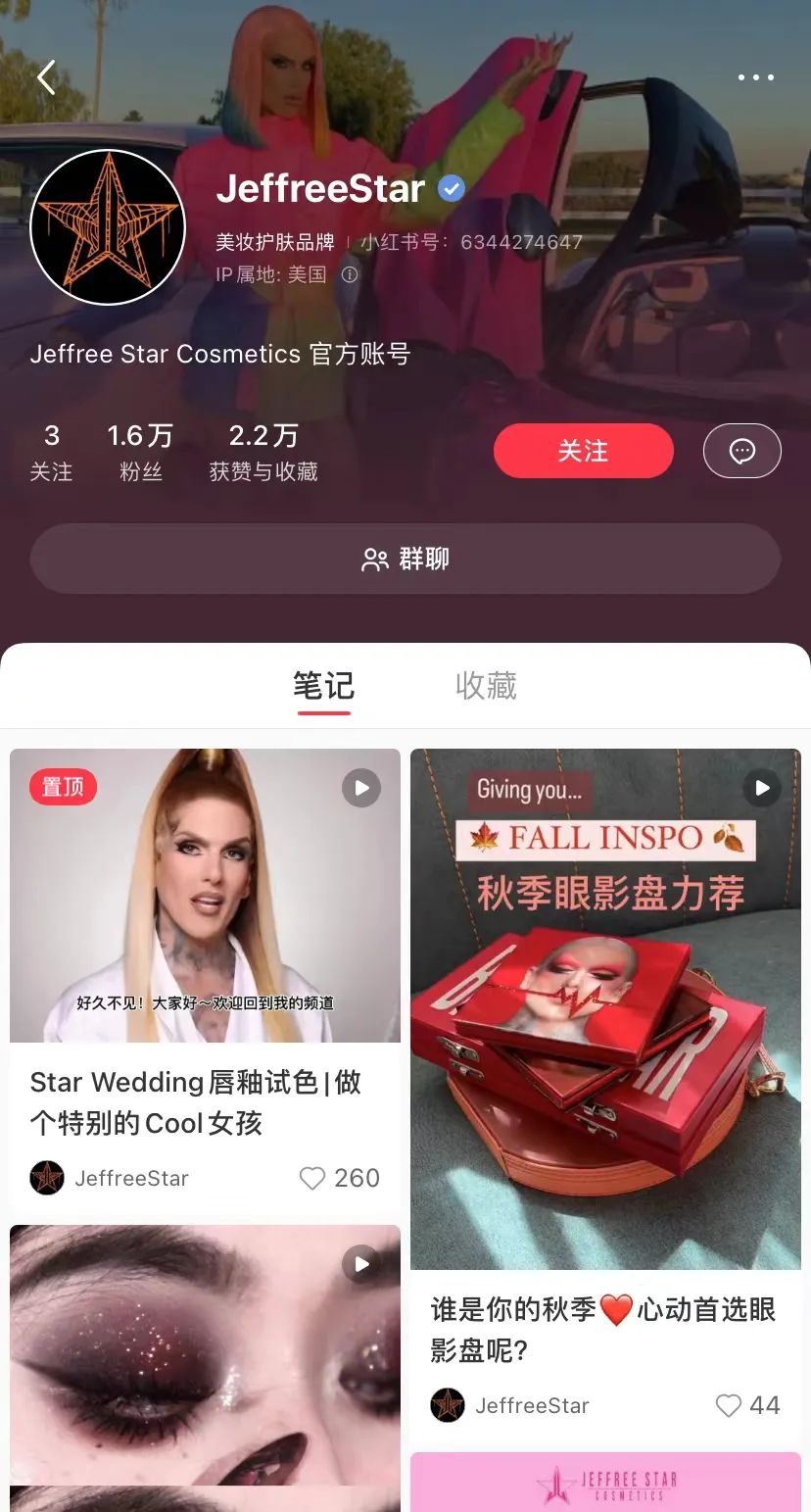The height and width of the screenshot is (1512, 811).
Task: Like the Star Wedding note with 260 likes
Action: pos(312,1178)
